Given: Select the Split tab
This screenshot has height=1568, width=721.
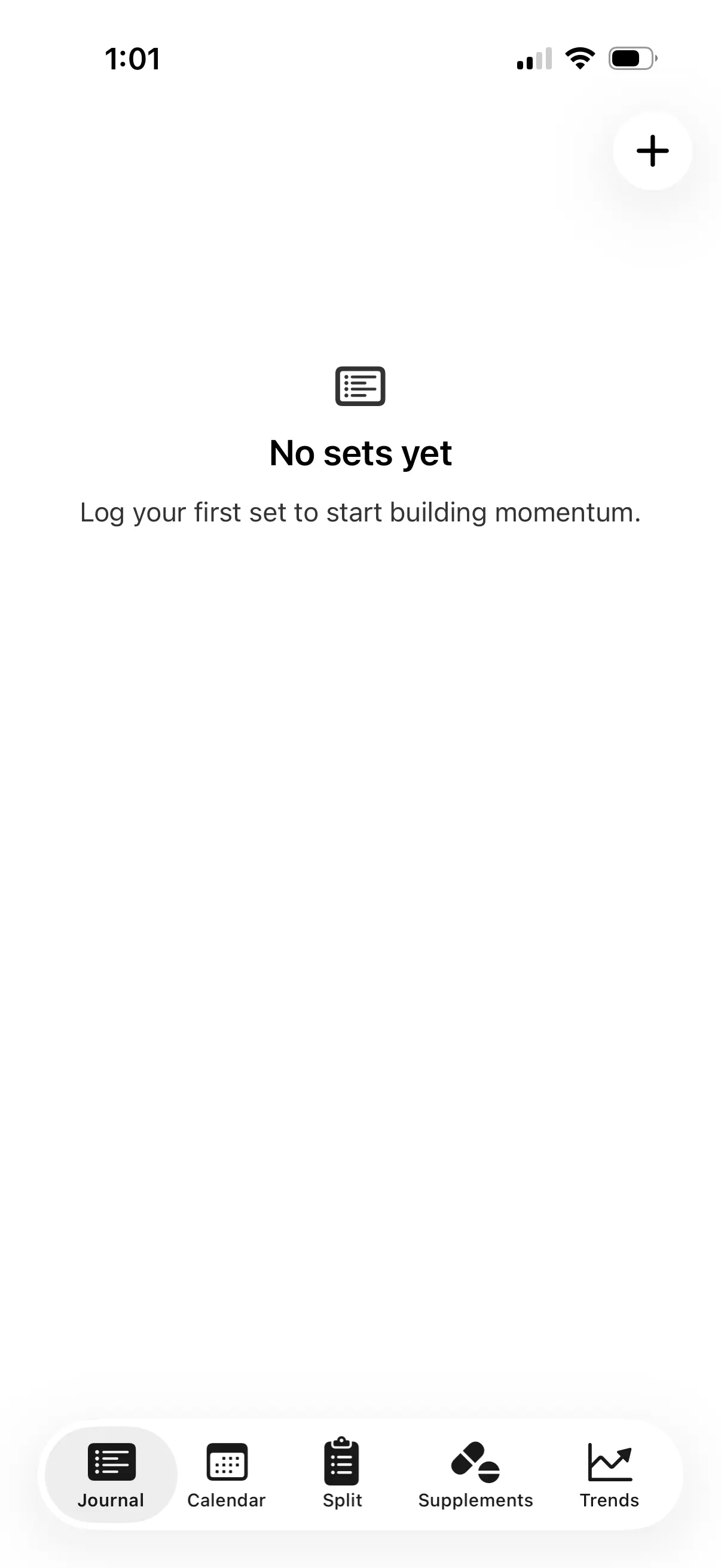Looking at the screenshot, I should tap(342, 1473).
